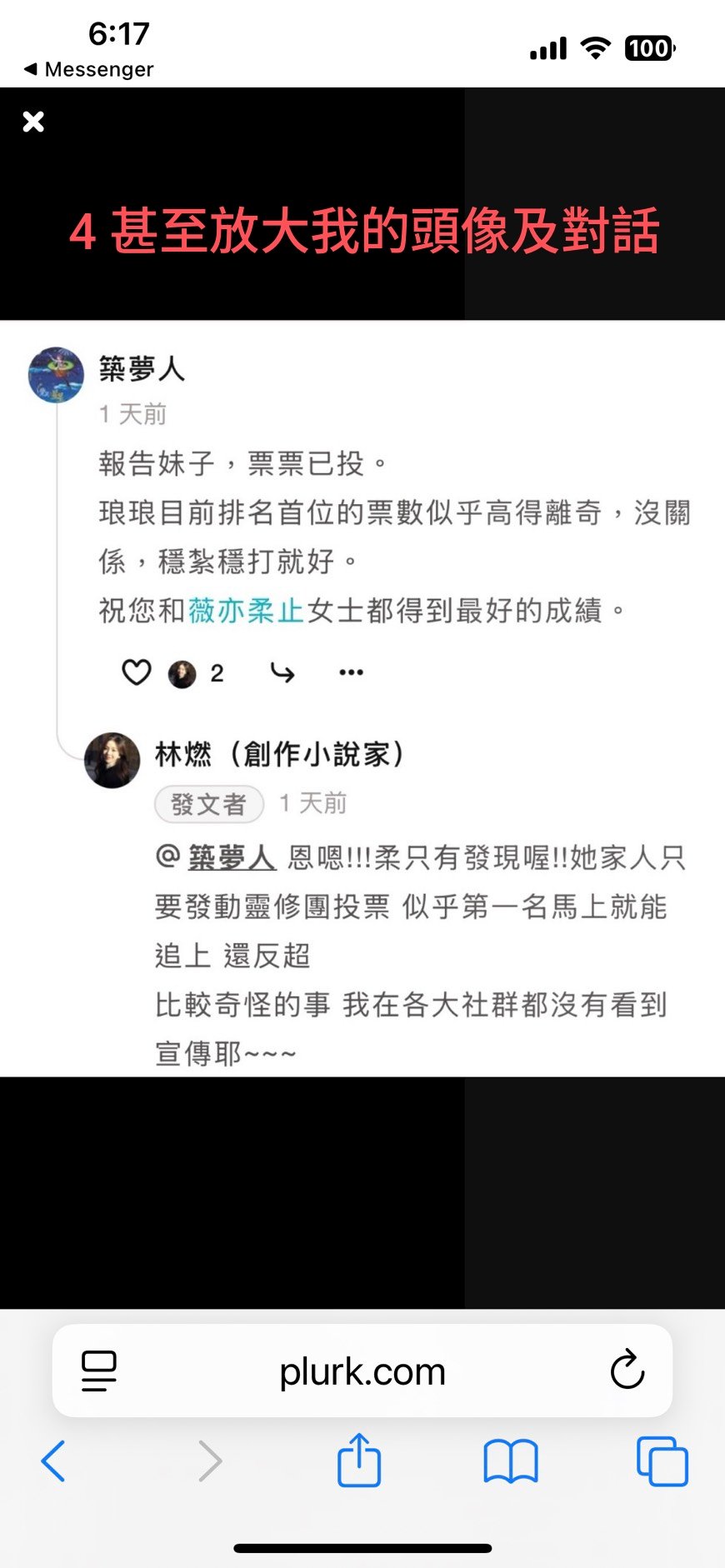Open the Safari bookmarks
Screen dimensions: 725x1568
click(x=510, y=1461)
